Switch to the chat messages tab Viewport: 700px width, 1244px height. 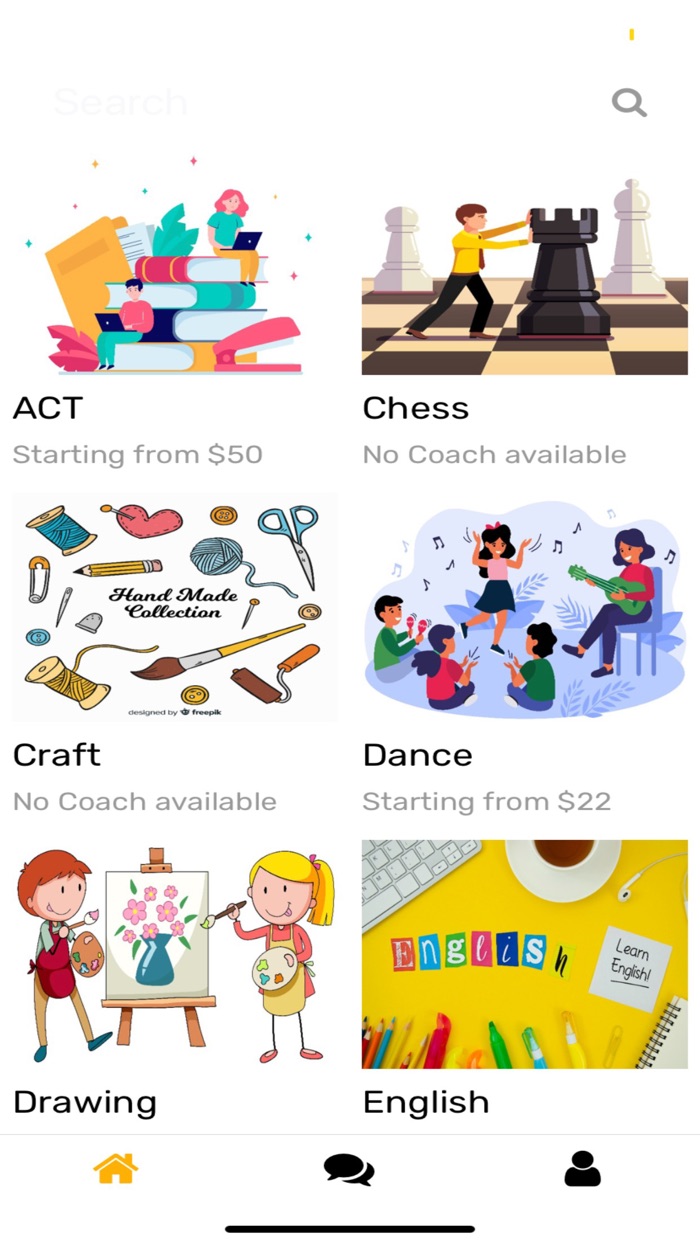349,1169
